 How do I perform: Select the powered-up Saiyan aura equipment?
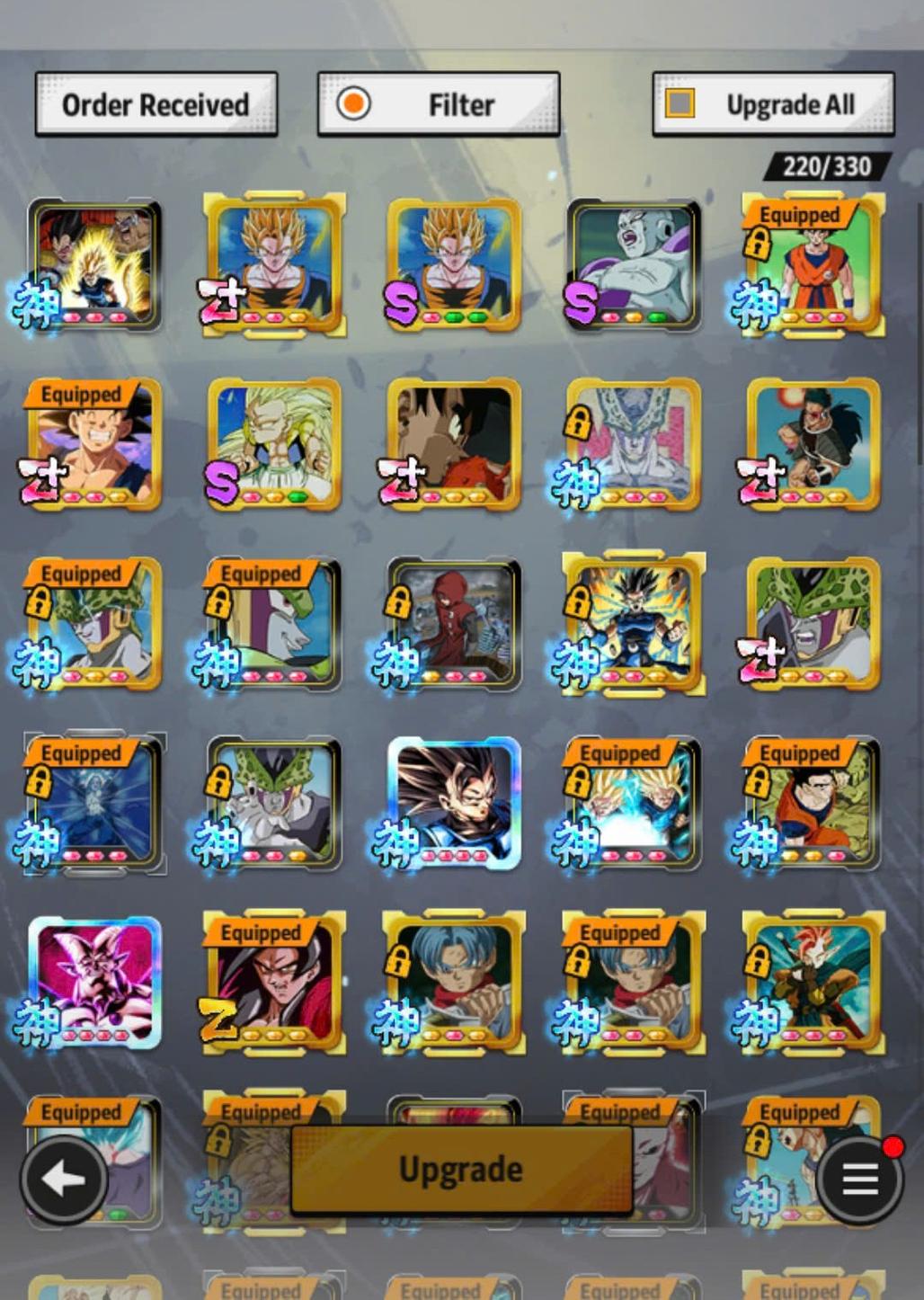634,624
